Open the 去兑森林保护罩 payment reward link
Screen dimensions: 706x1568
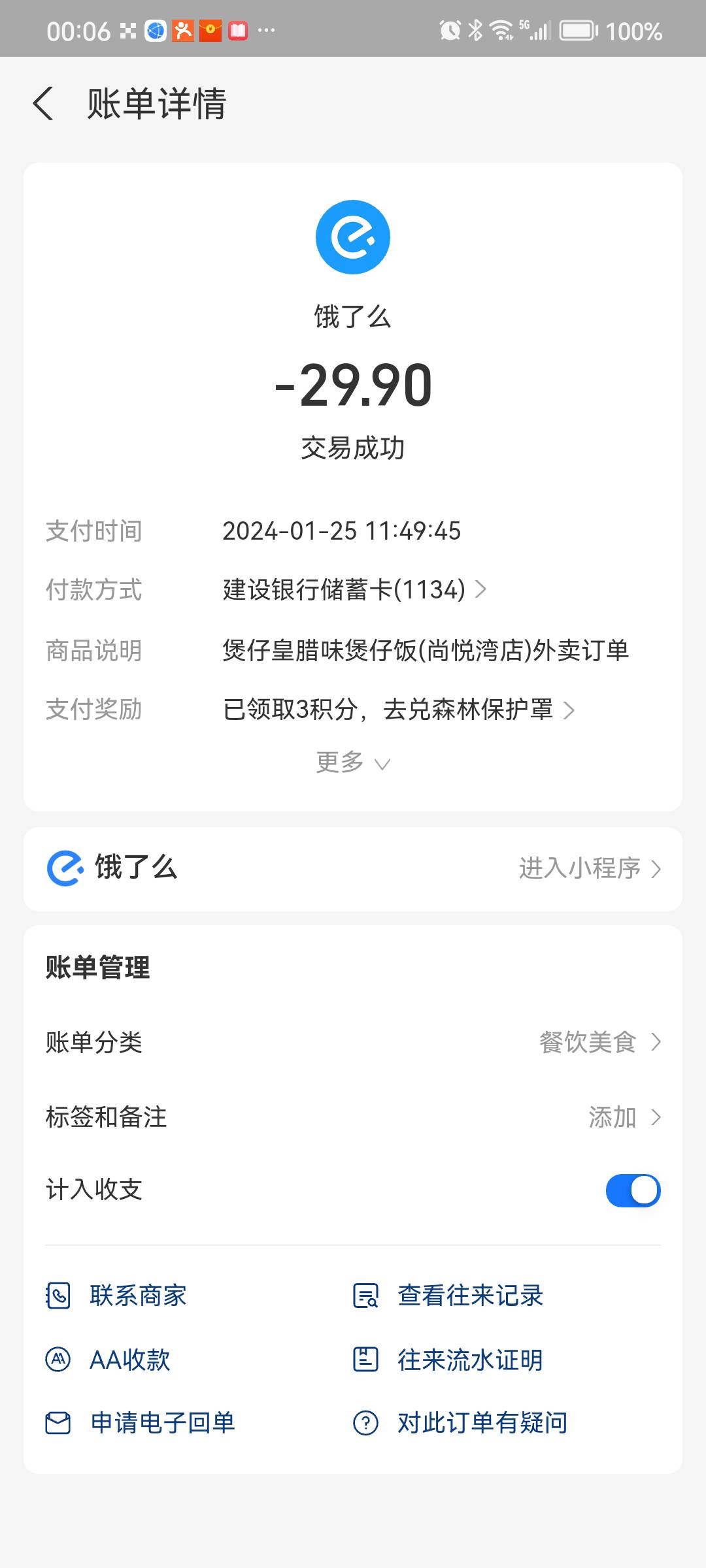tap(399, 710)
